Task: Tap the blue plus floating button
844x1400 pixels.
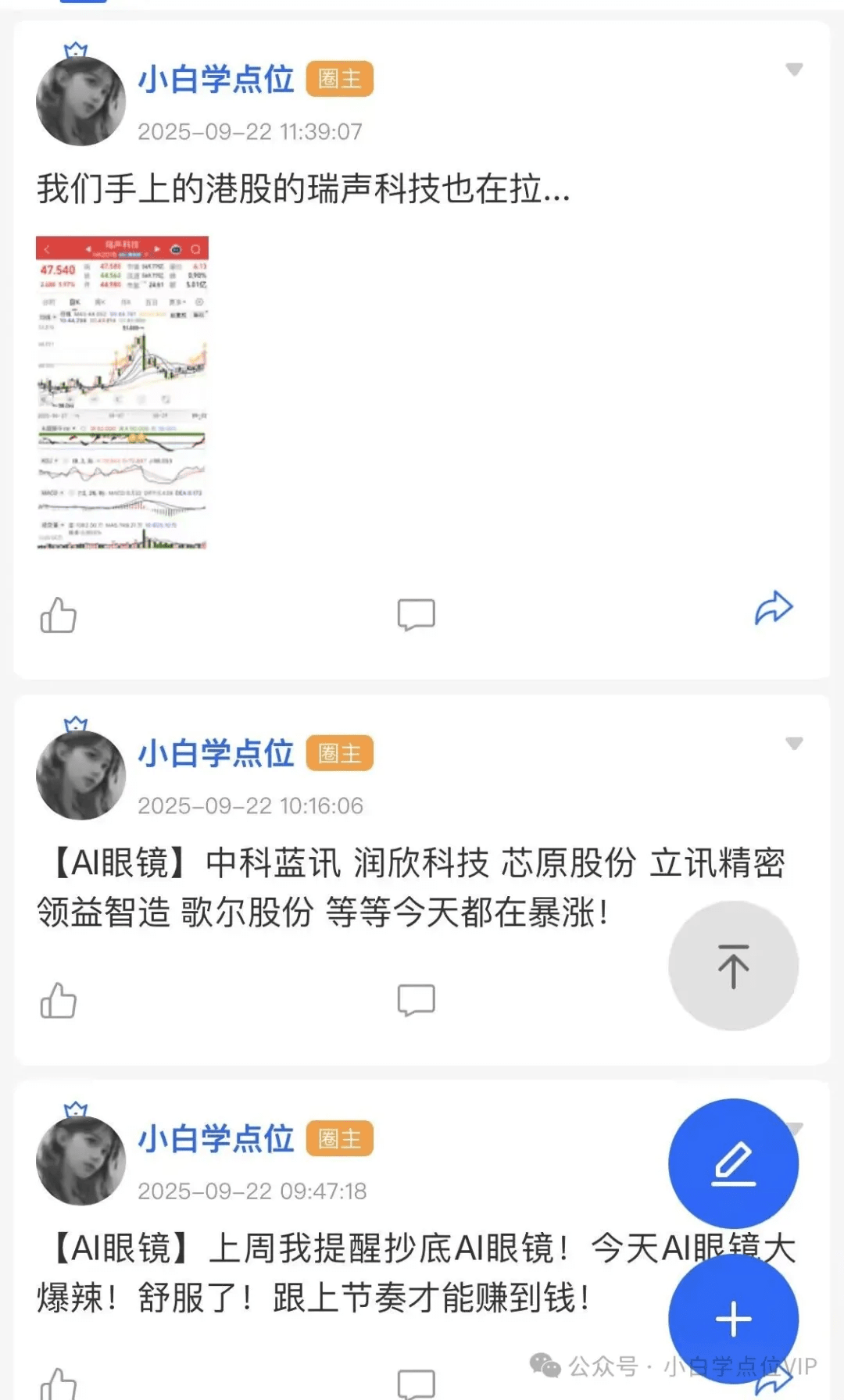Action: (x=733, y=1319)
